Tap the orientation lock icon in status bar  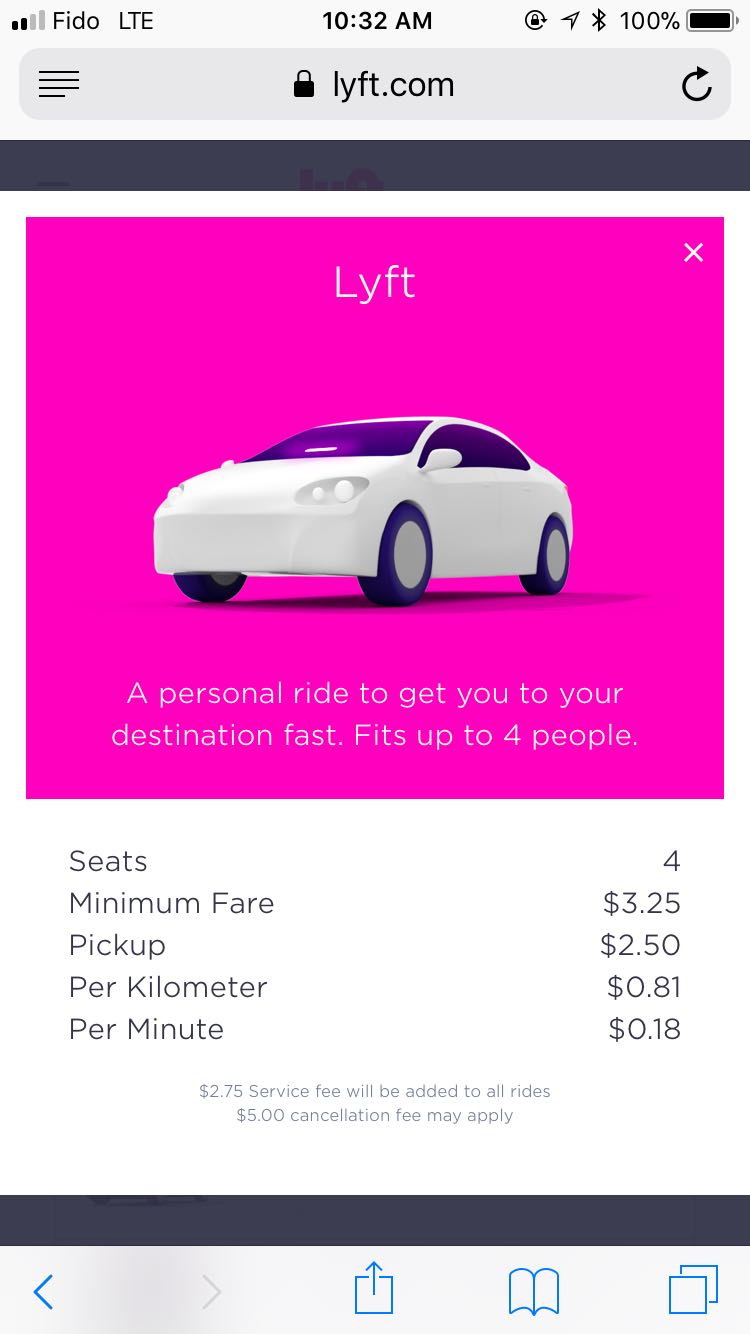pyautogui.click(x=537, y=19)
